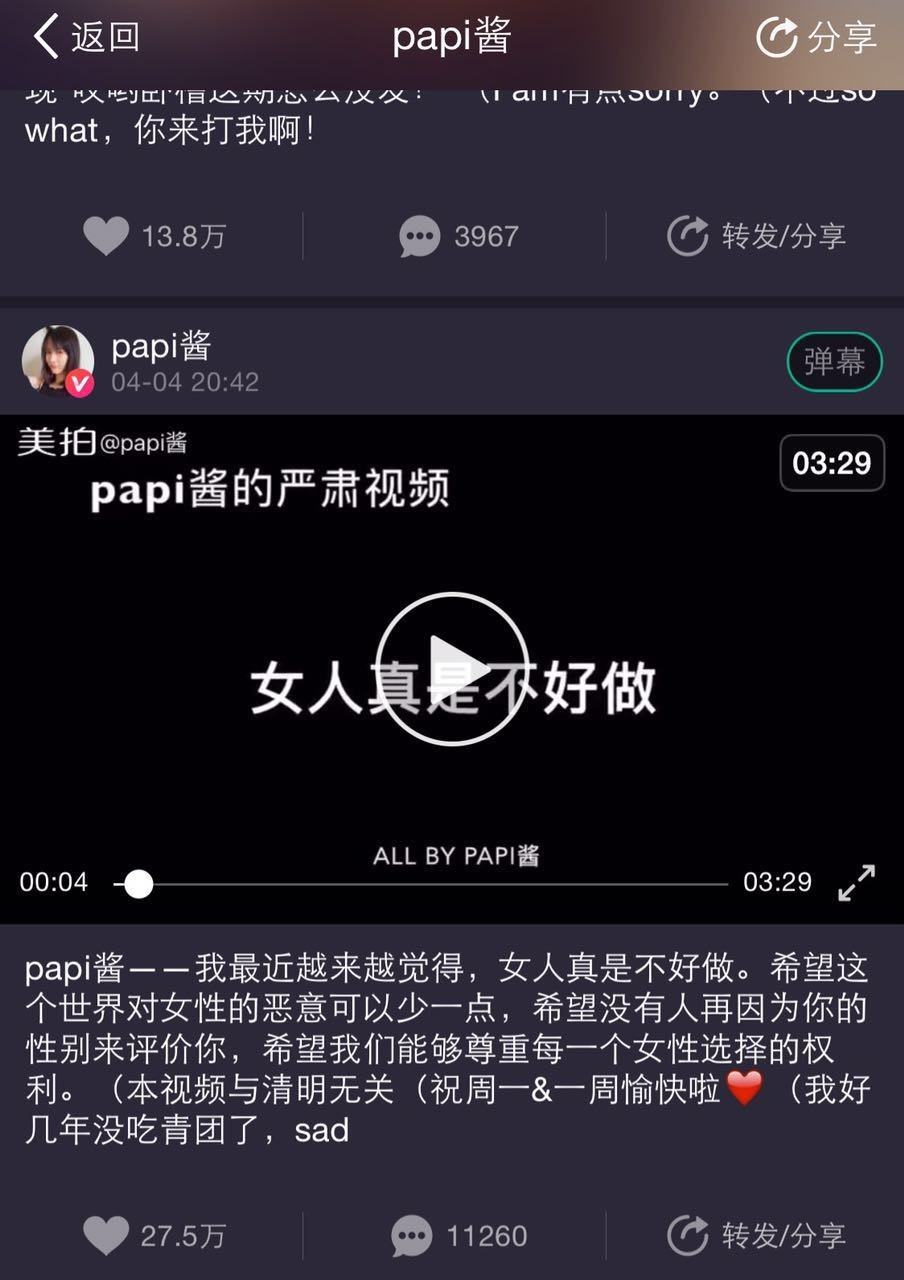This screenshot has height=1280, width=904.
Task: Go back using the 返回 button
Action: [85, 37]
